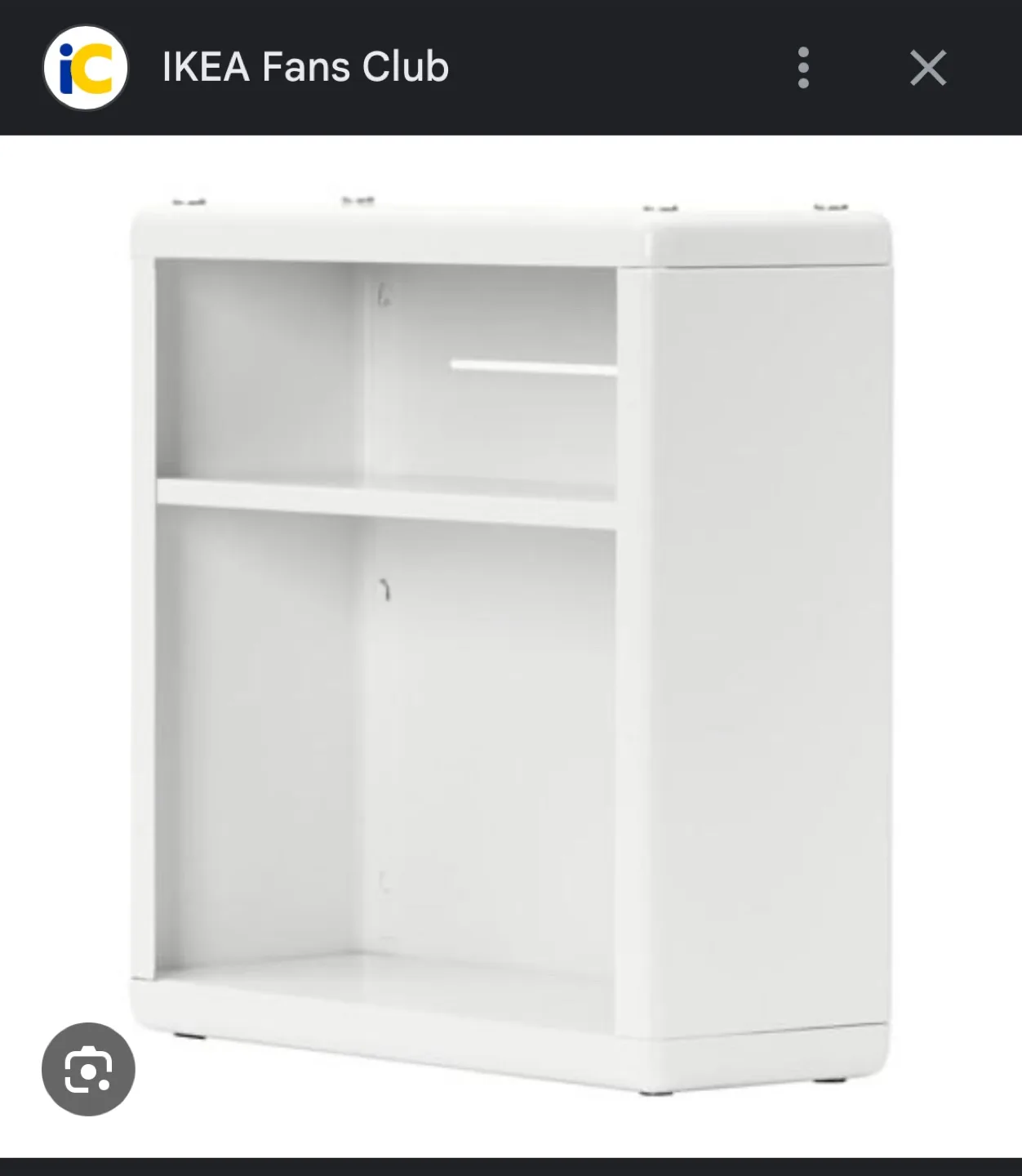Tap the dark top banner area

tap(511, 67)
